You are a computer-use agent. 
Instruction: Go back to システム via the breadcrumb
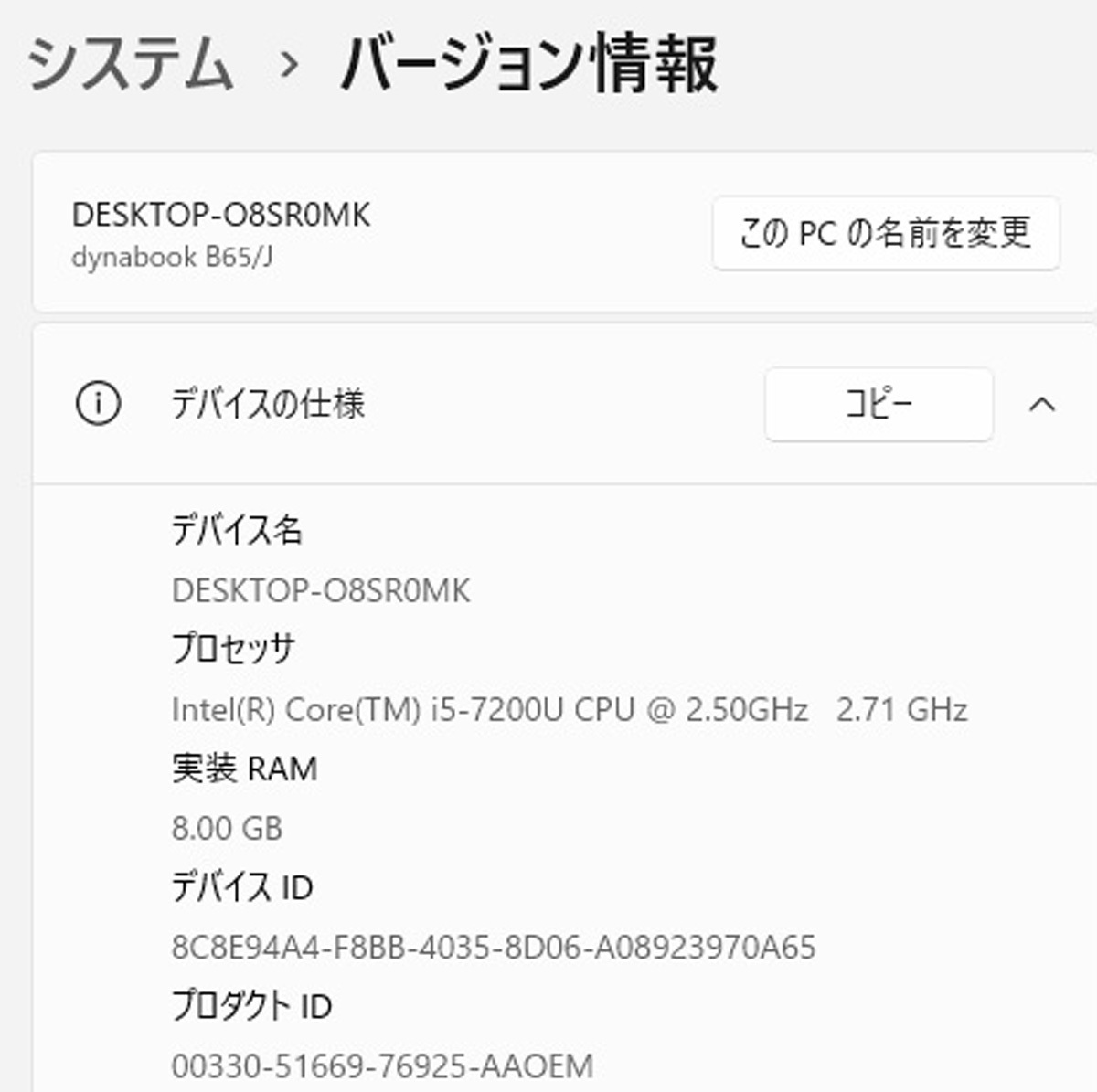point(130,65)
